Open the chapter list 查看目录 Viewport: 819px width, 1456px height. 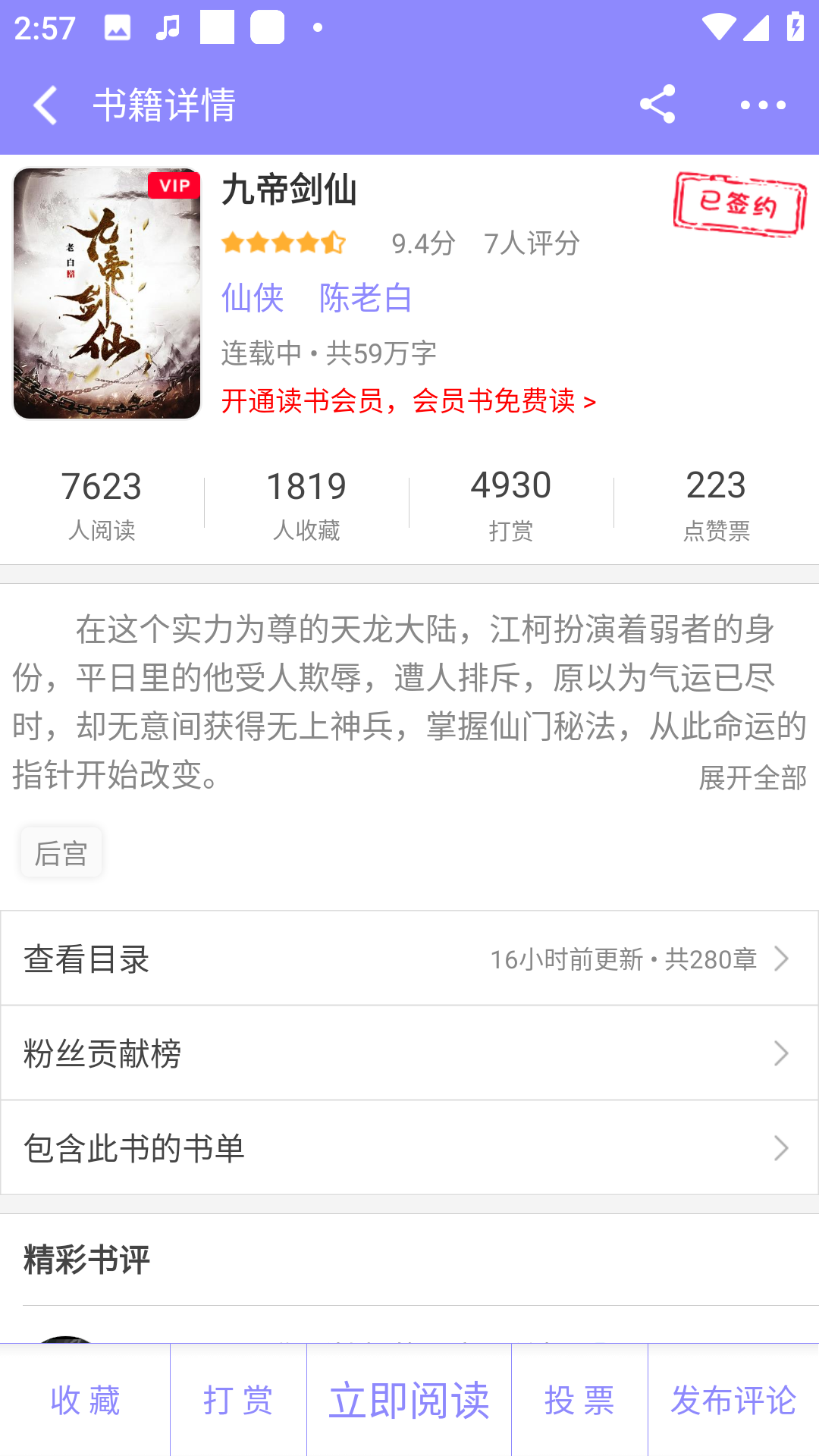tap(86, 958)
